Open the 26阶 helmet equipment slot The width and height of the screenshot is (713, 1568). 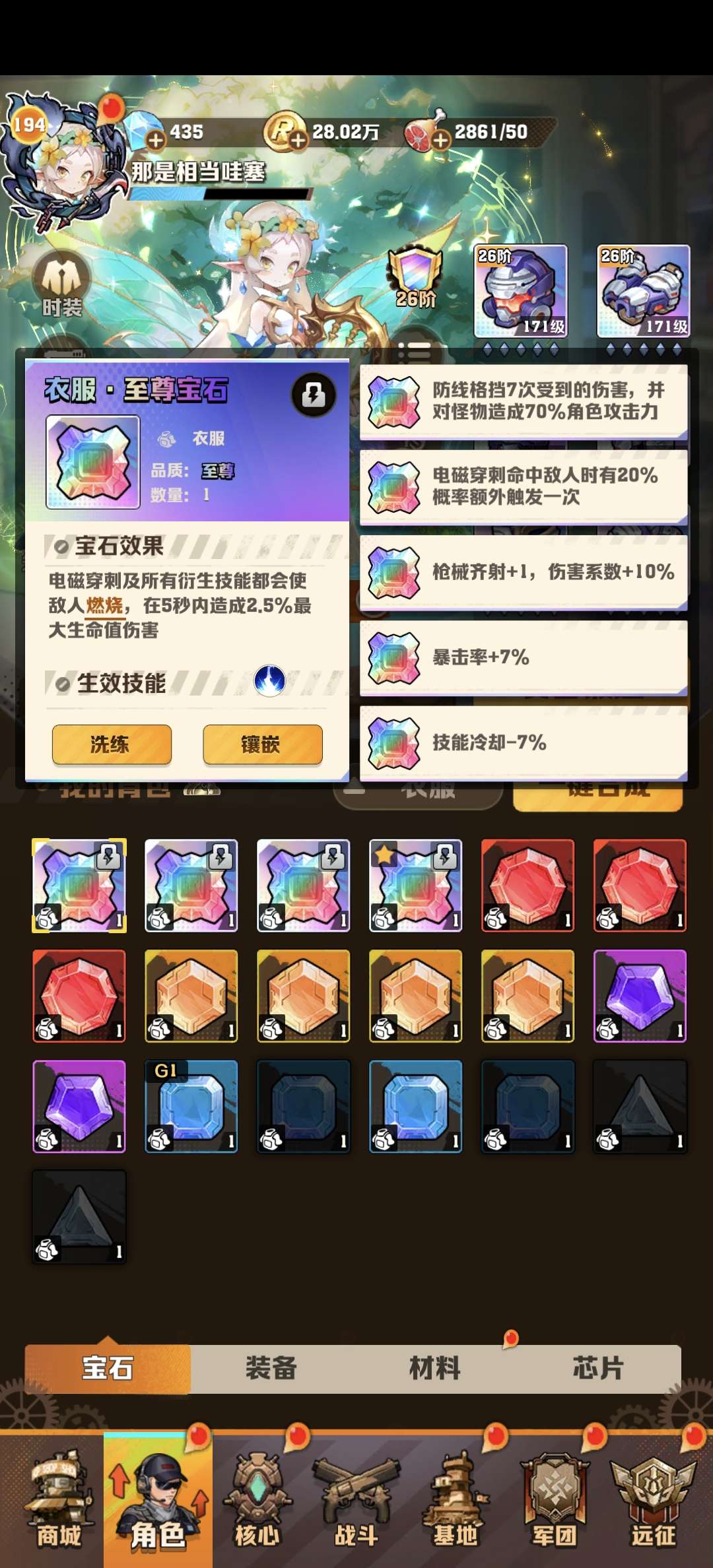[521, 290]
